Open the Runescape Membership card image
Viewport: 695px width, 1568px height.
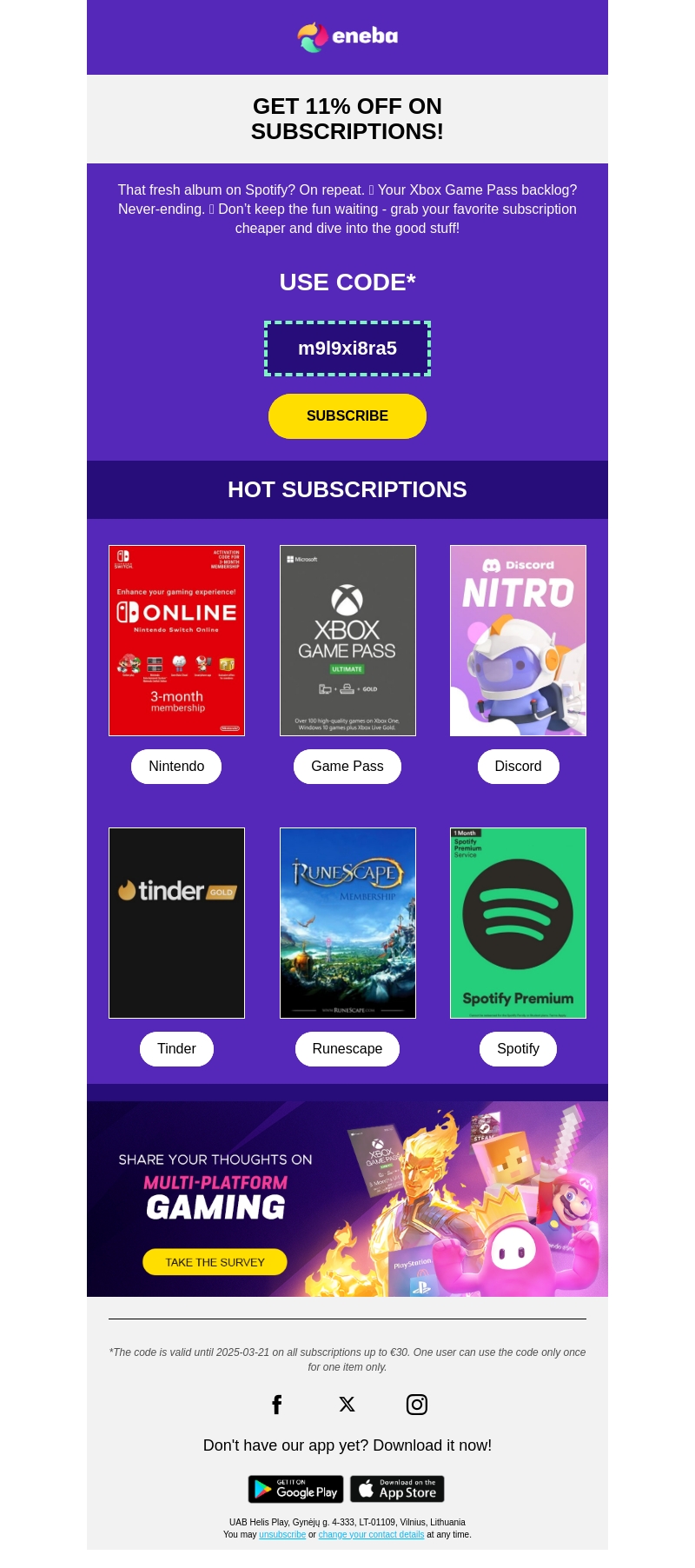[x=347, y=923]
